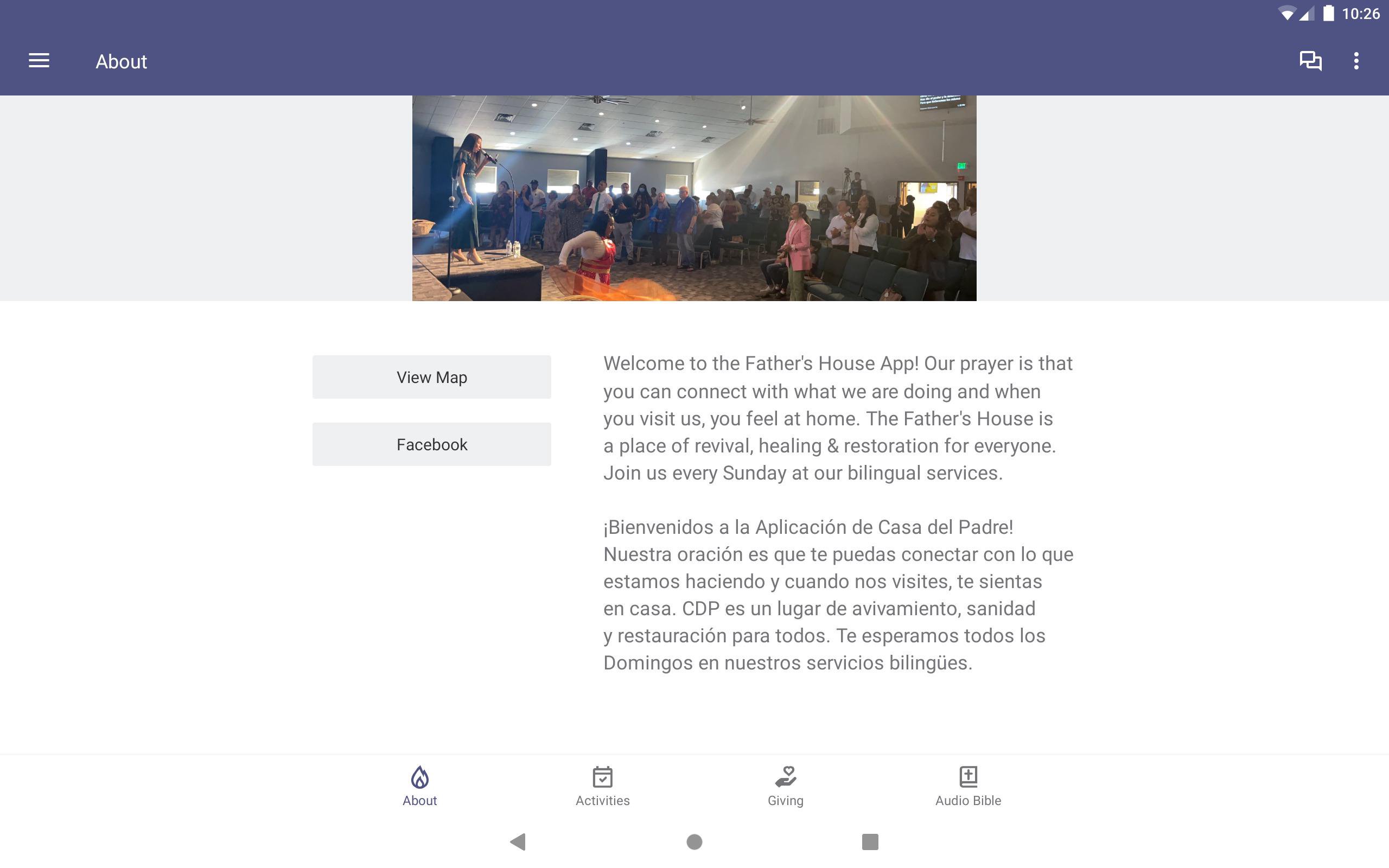Open the hamburger navigation drawer
Screen dimensions: 1389x868
coord(39,61)
